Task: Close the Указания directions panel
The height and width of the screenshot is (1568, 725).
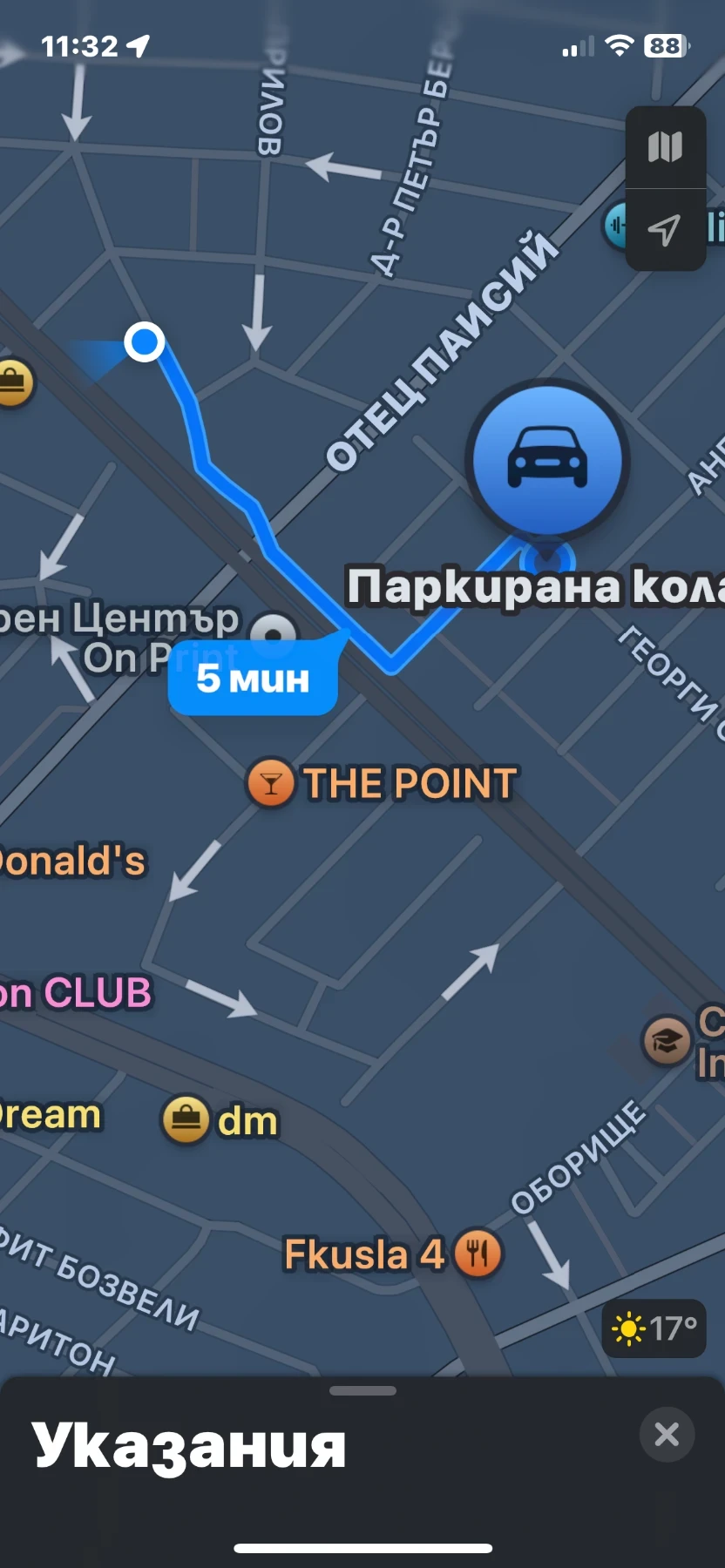Action: click(667, 1434)
